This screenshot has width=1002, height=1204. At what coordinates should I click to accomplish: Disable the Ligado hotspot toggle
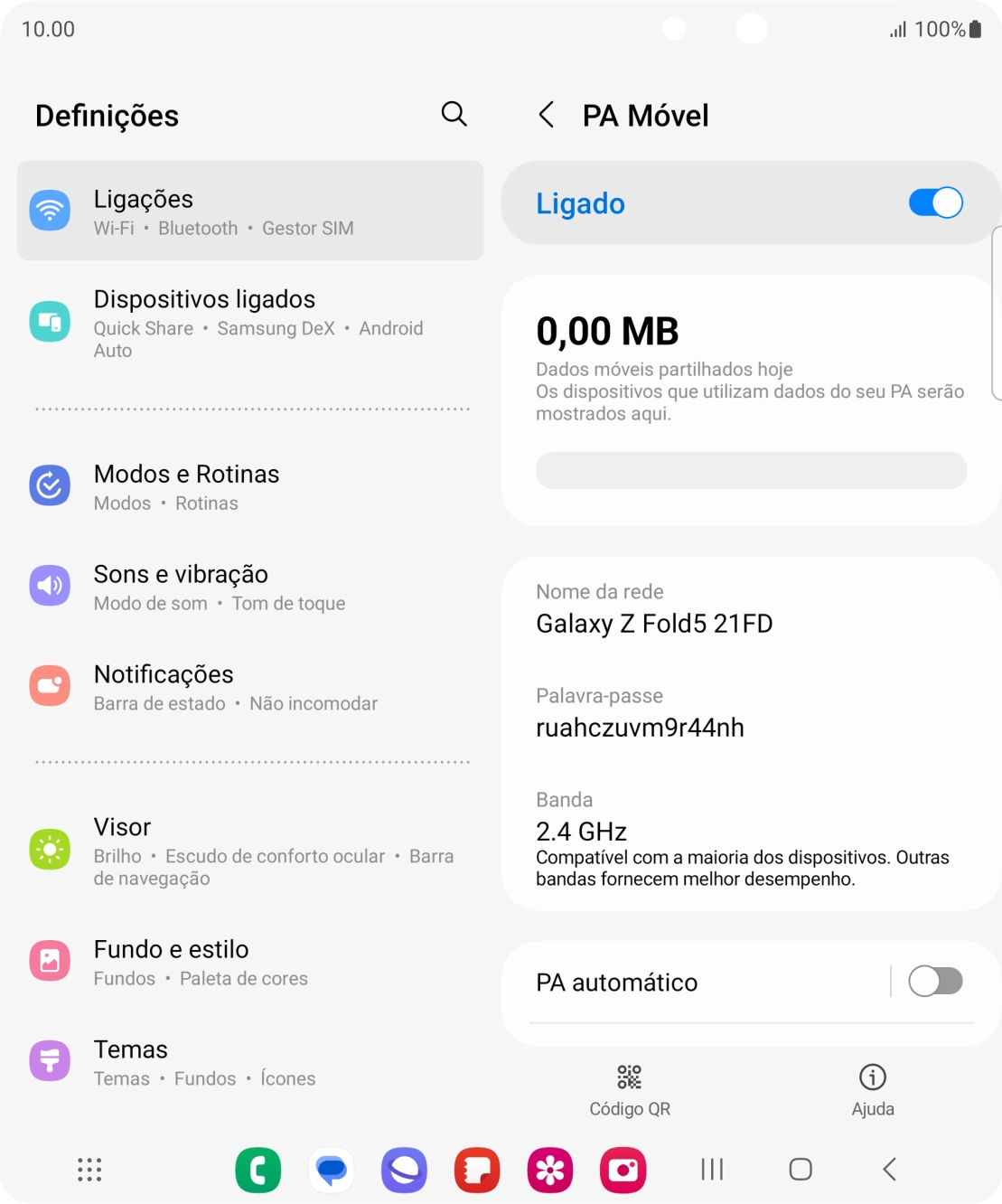point(936,202)
